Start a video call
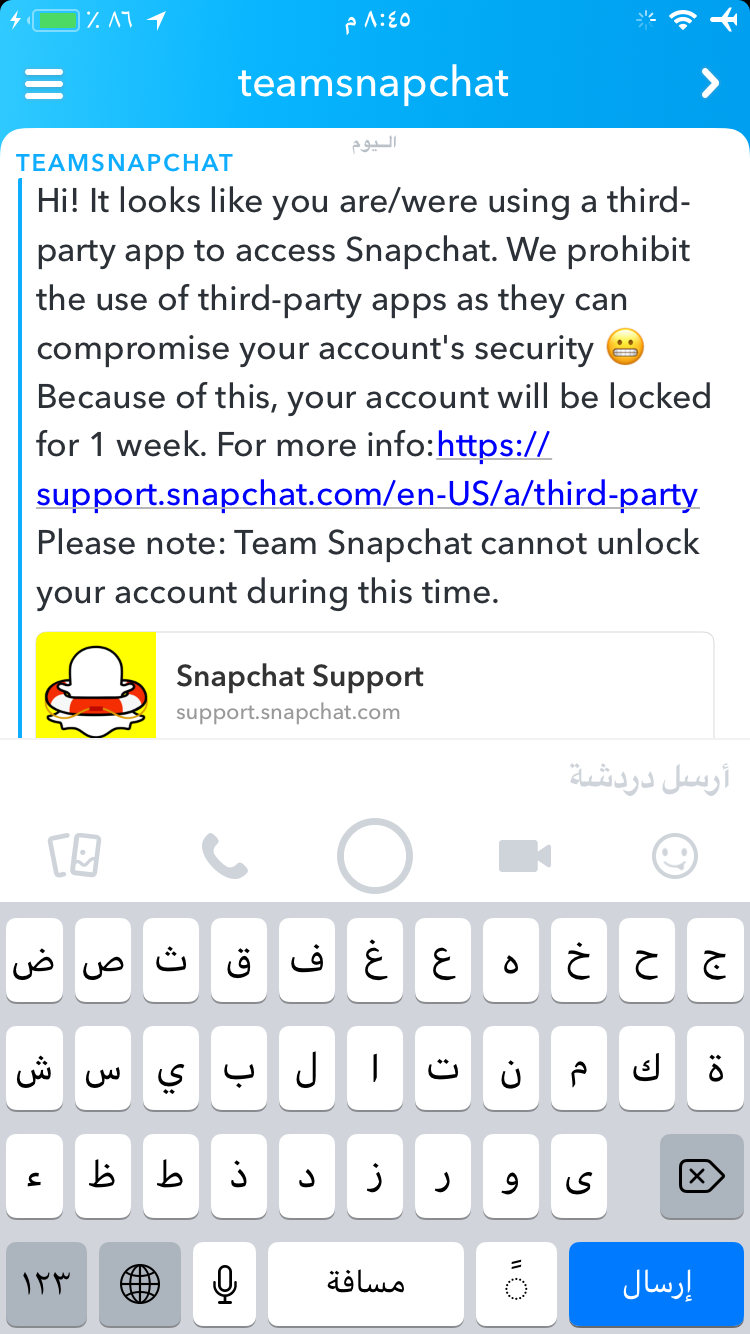 click(x=525, y=857)
